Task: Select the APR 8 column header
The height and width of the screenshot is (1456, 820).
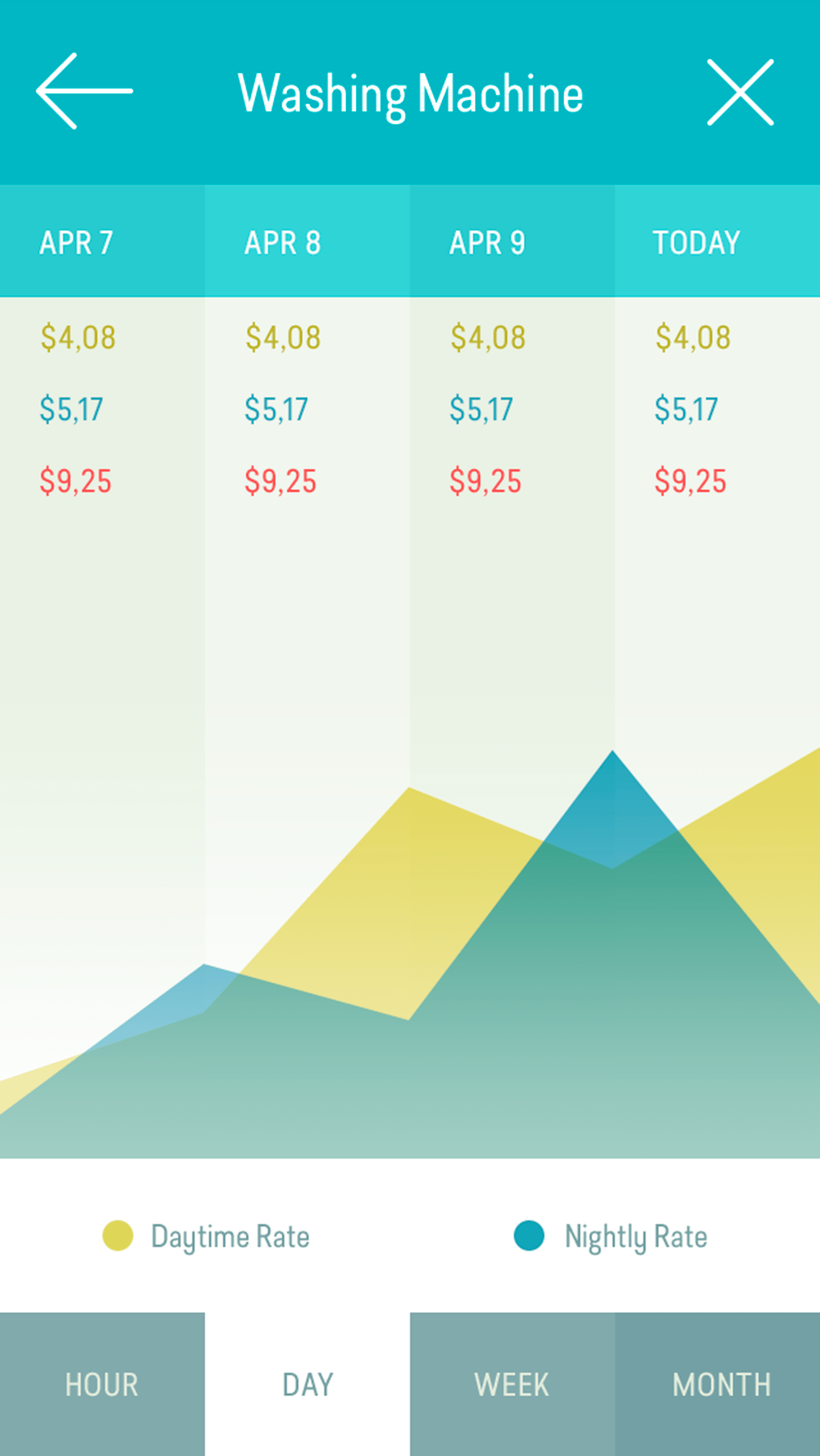Action: pyautogui.click(x=284, y=242)
